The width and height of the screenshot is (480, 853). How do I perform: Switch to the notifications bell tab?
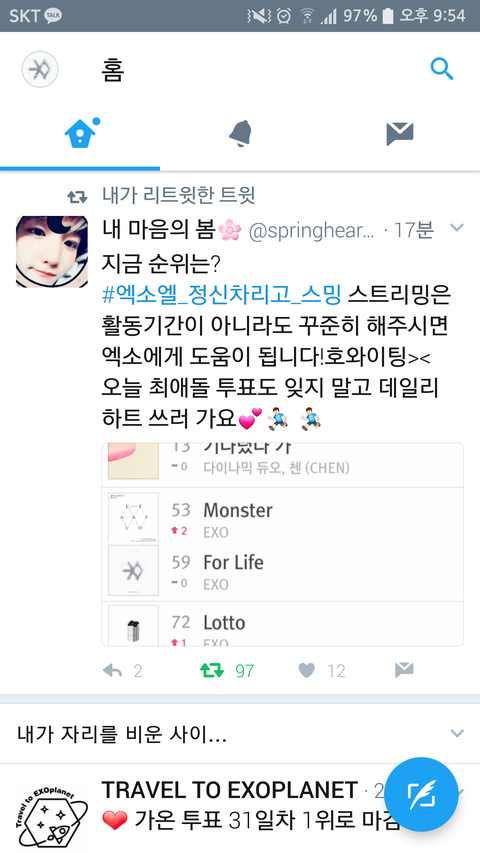point(240,133)
